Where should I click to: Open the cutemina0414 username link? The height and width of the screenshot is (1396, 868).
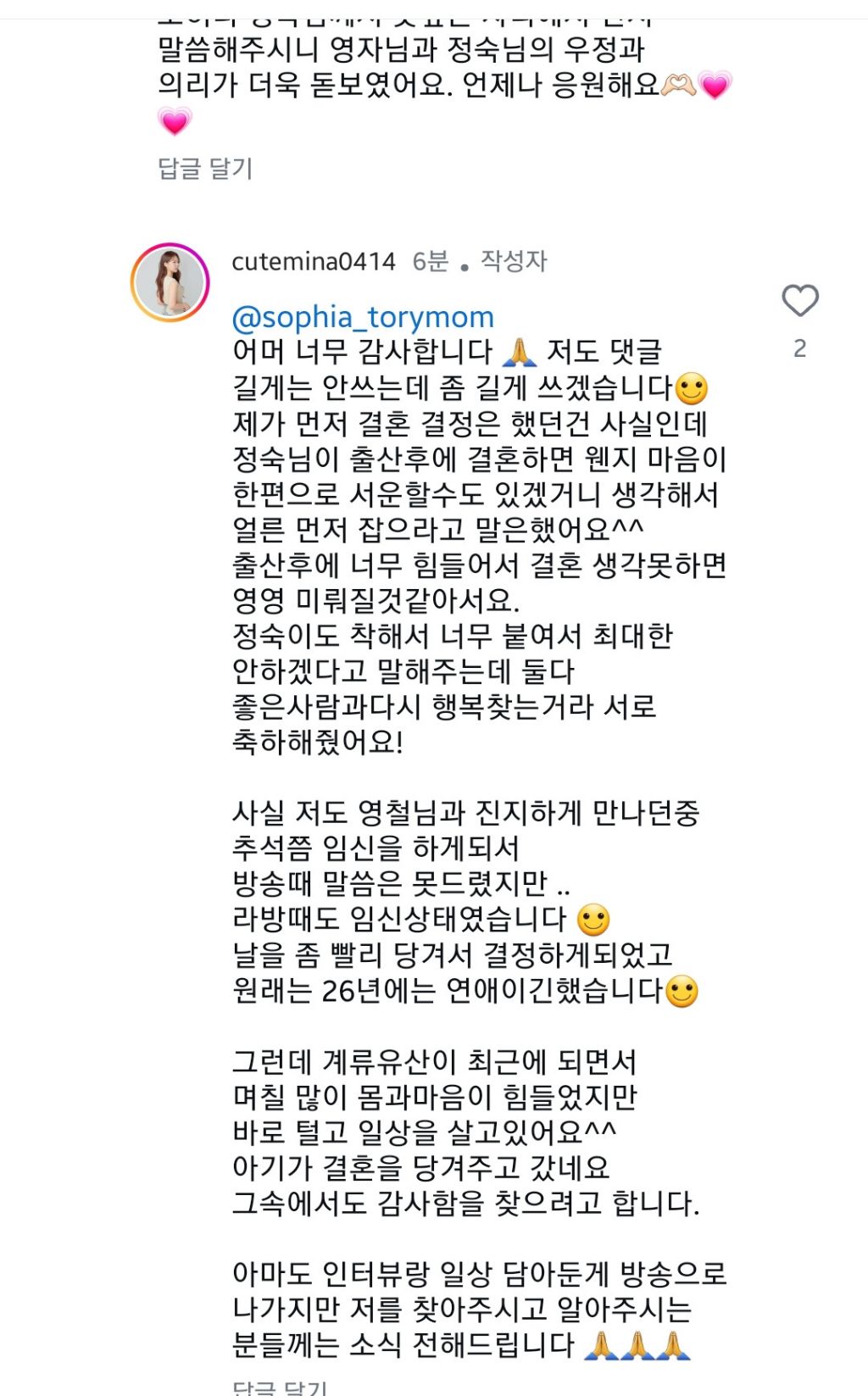[x=314, y=261]
